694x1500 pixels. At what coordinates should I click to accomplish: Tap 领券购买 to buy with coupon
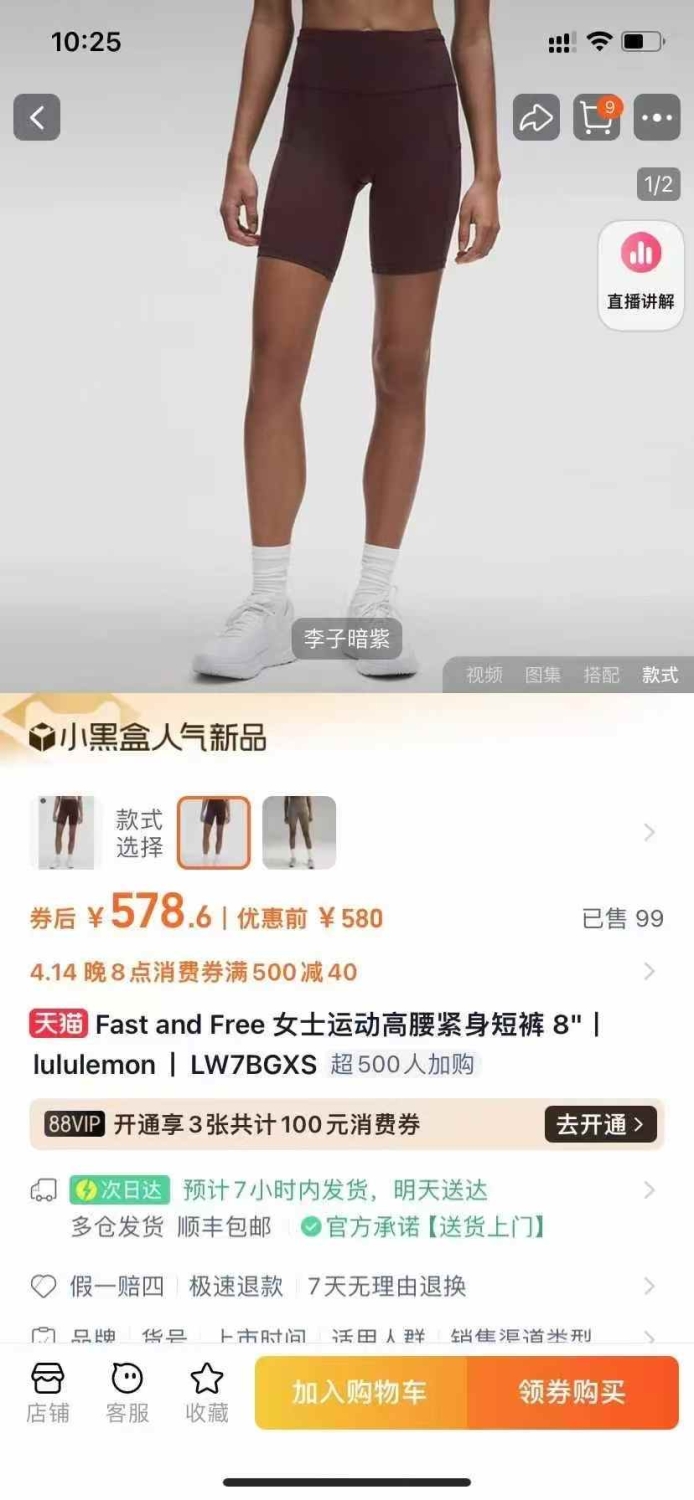pyautogui.click(x=573, y=1392)
